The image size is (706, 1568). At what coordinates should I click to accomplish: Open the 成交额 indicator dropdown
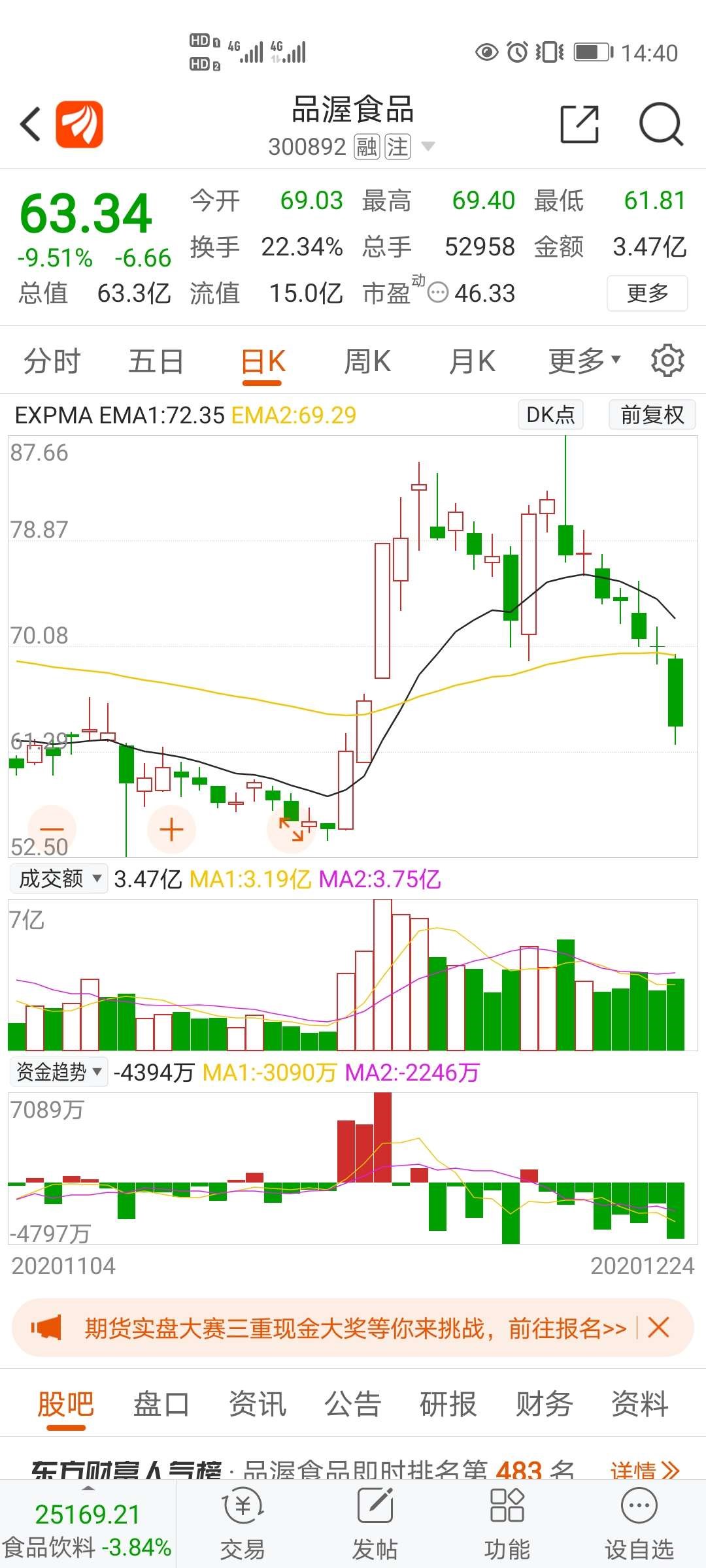point(58,879)
